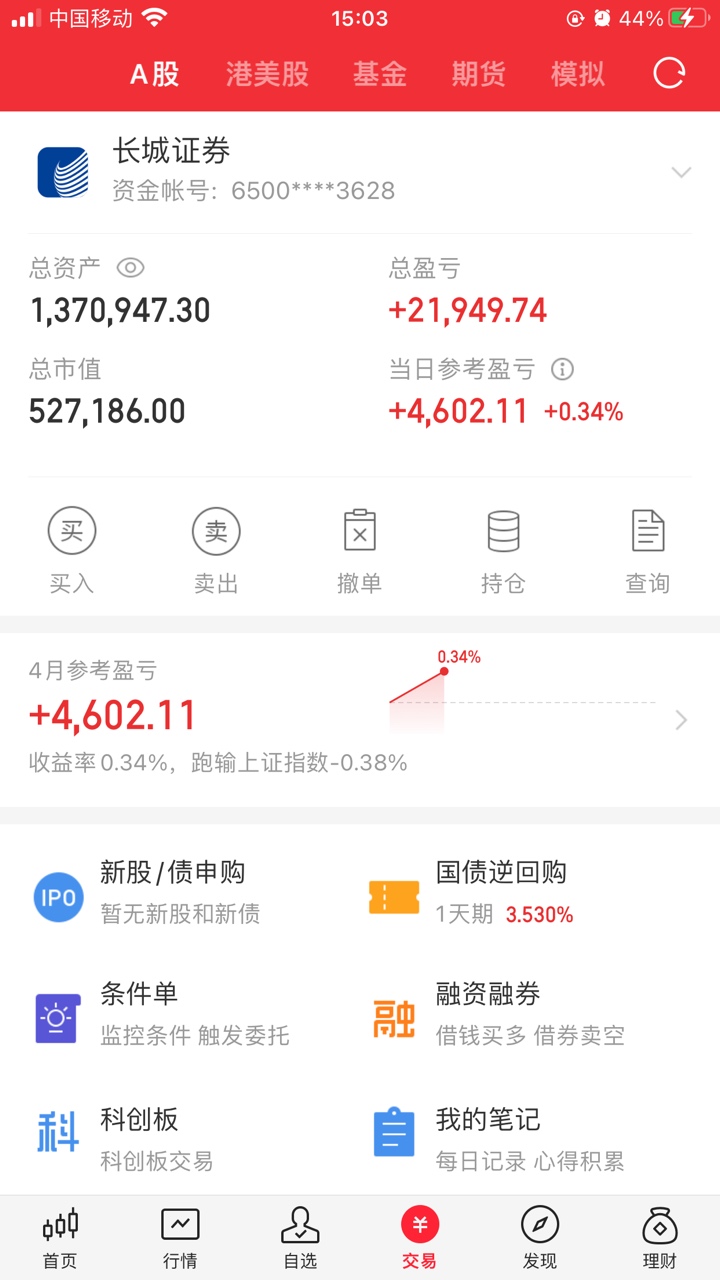Open the 期货 tab
Viewport: 720px width, 1280px height.
[478, 74]
